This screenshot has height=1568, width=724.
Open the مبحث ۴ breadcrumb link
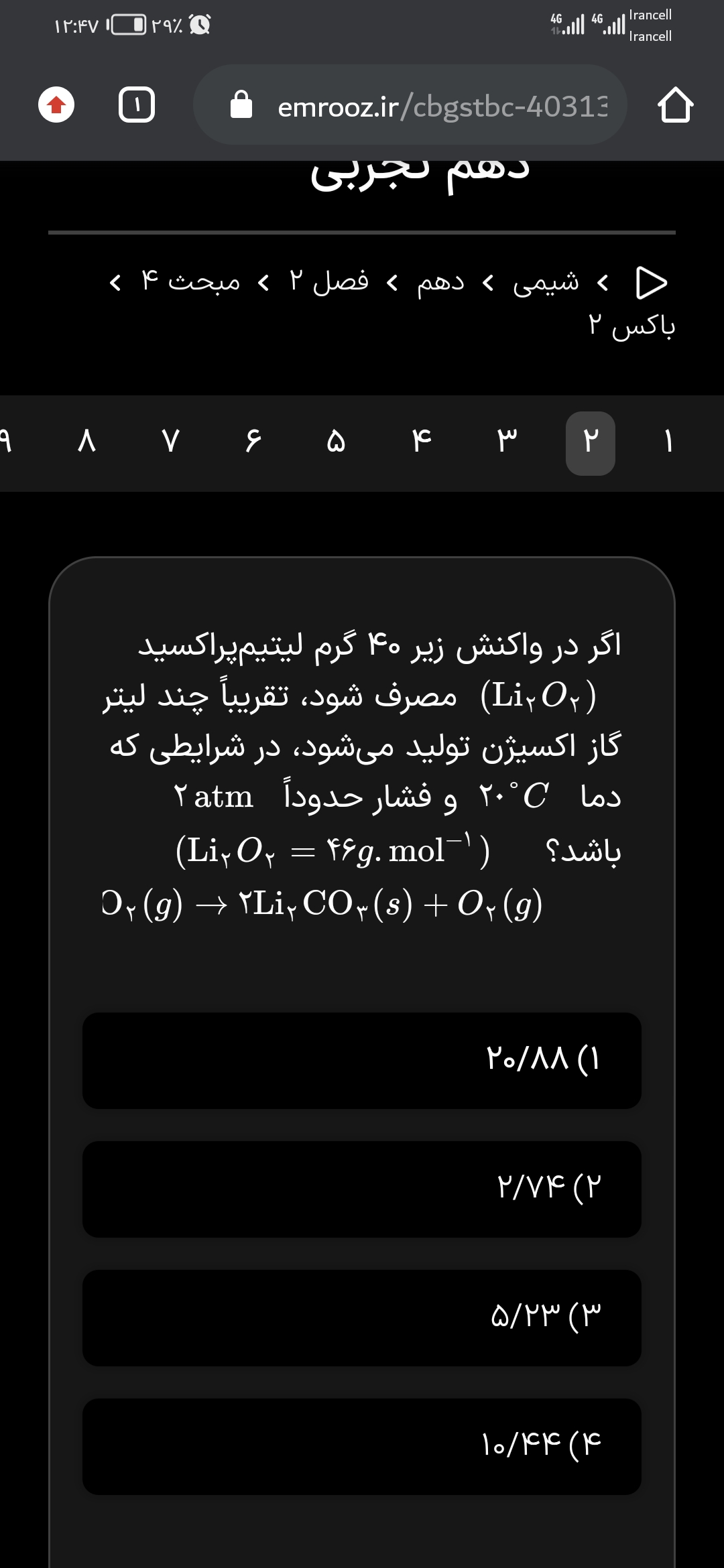(x=190, y=282)
